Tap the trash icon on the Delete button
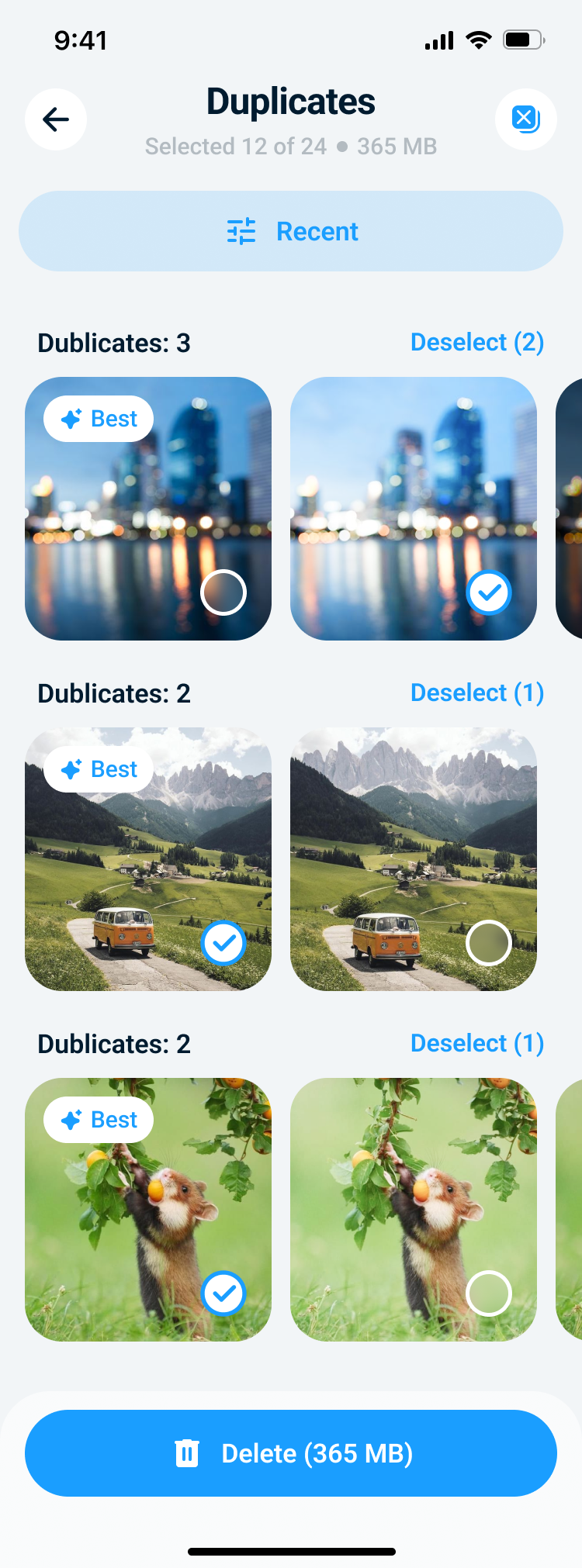 [x=186, y=1452]
